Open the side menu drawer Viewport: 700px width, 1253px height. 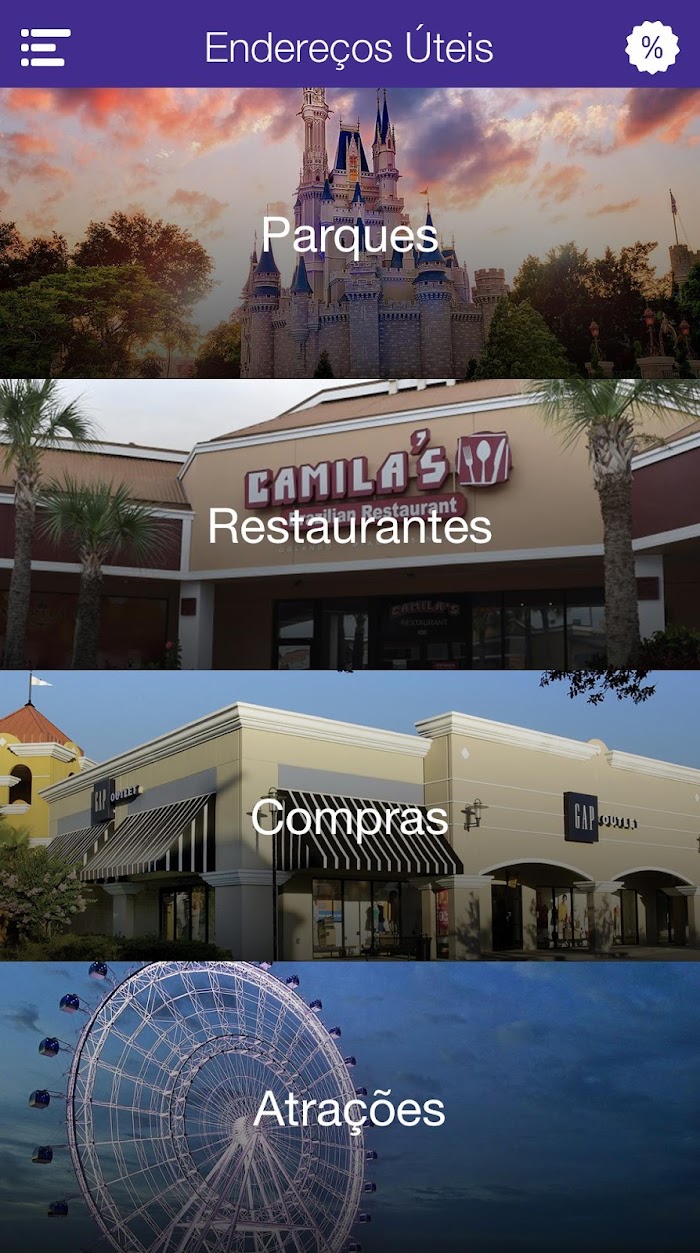(x=45, y=47)
